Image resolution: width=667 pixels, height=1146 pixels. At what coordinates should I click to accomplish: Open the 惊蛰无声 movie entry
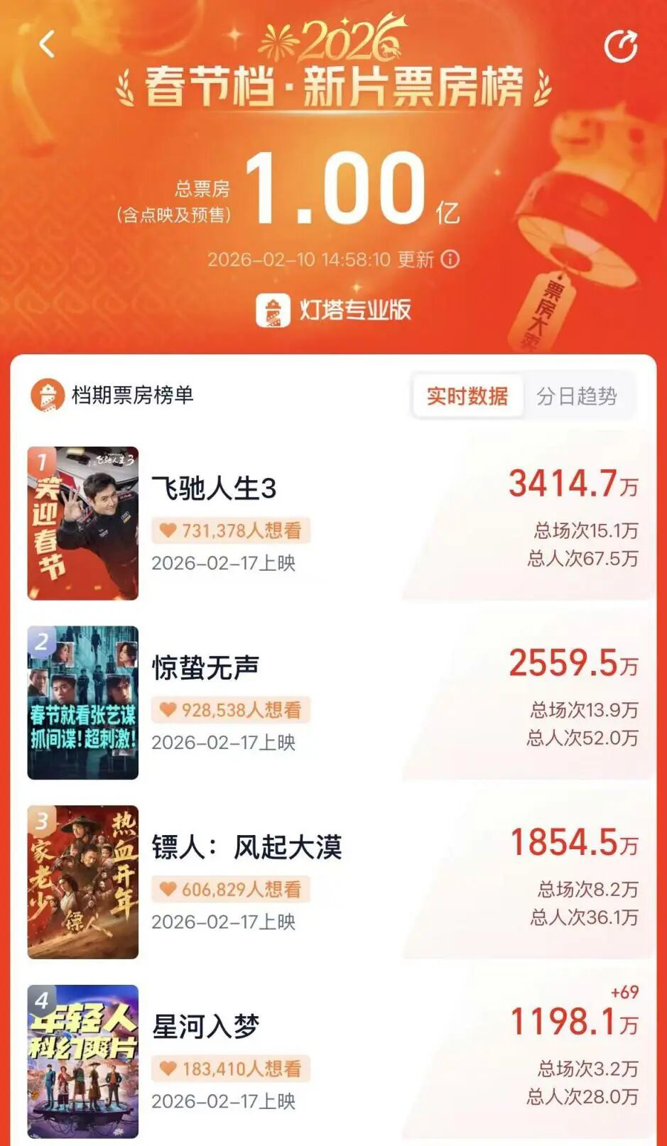(x=205, y=668)
